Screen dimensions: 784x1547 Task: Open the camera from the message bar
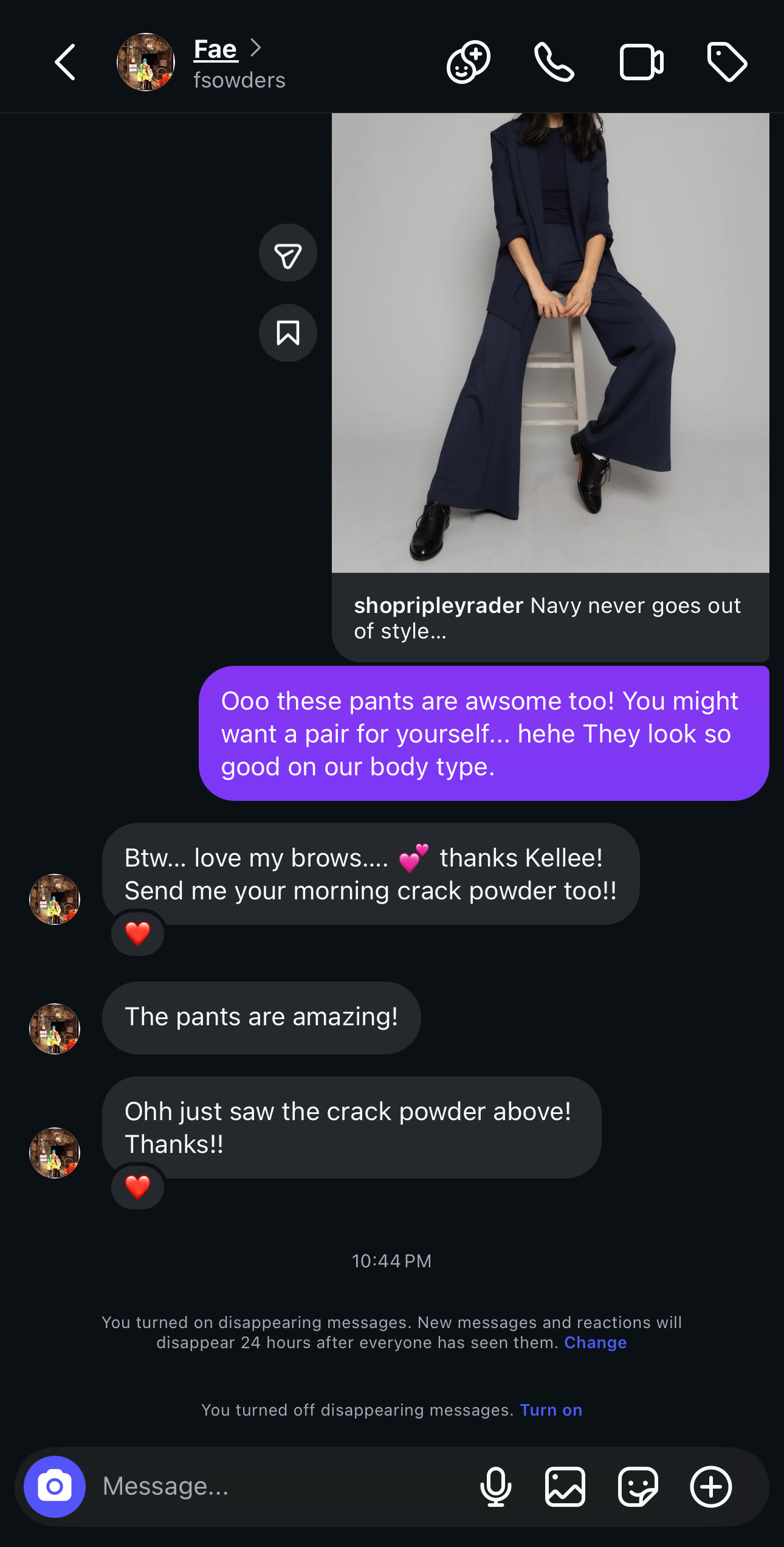click(x=55, y=1487)
